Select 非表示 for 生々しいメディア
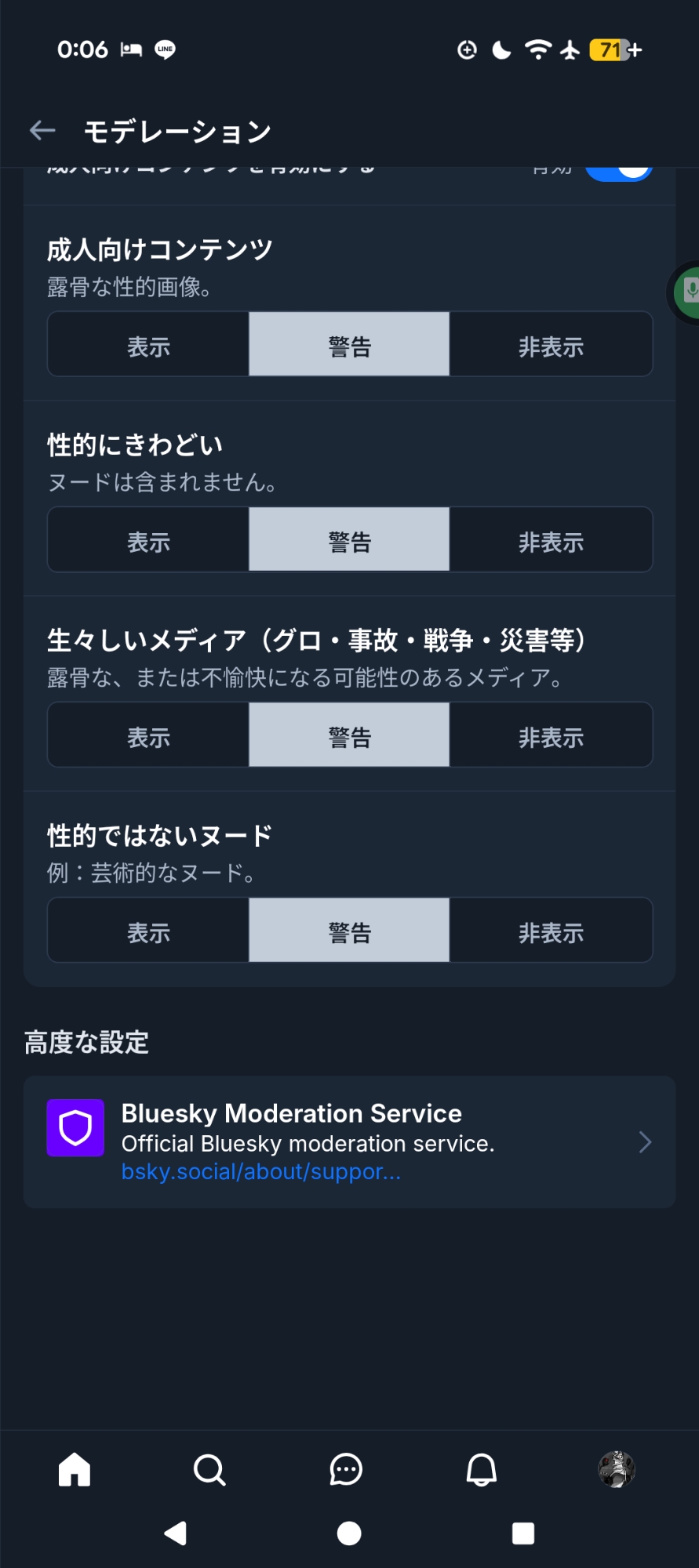The image size is (699, 1568). tap(551, 735)
